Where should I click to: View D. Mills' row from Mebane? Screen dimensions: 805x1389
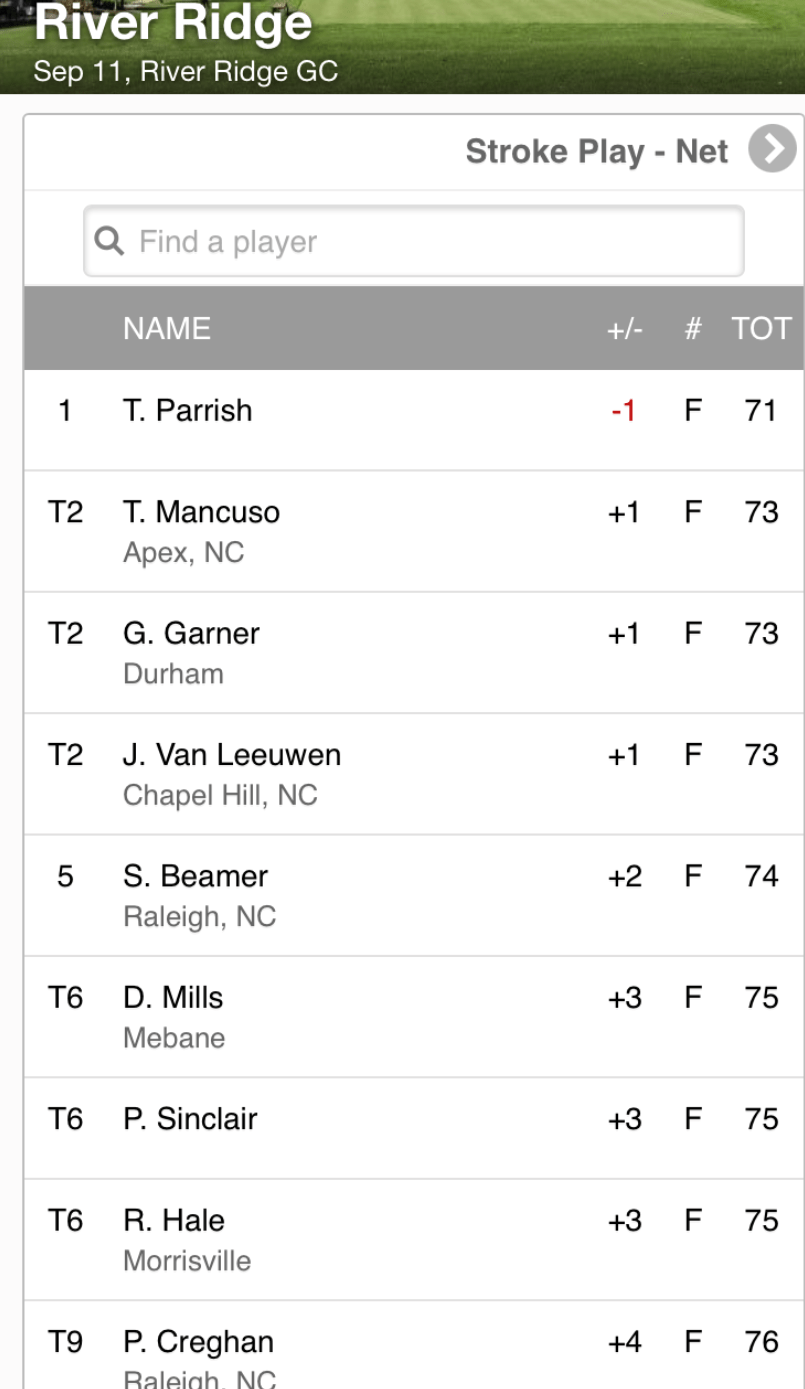412,1016
